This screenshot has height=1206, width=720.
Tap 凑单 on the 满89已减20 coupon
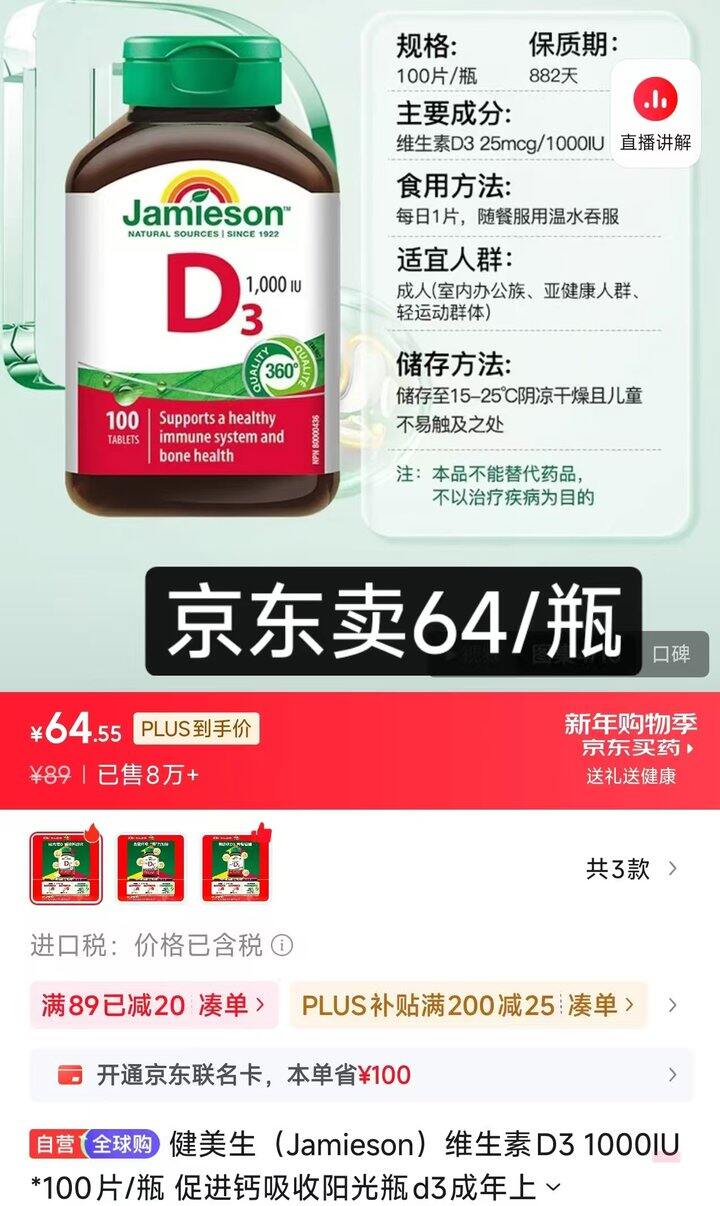point(230,1005)
